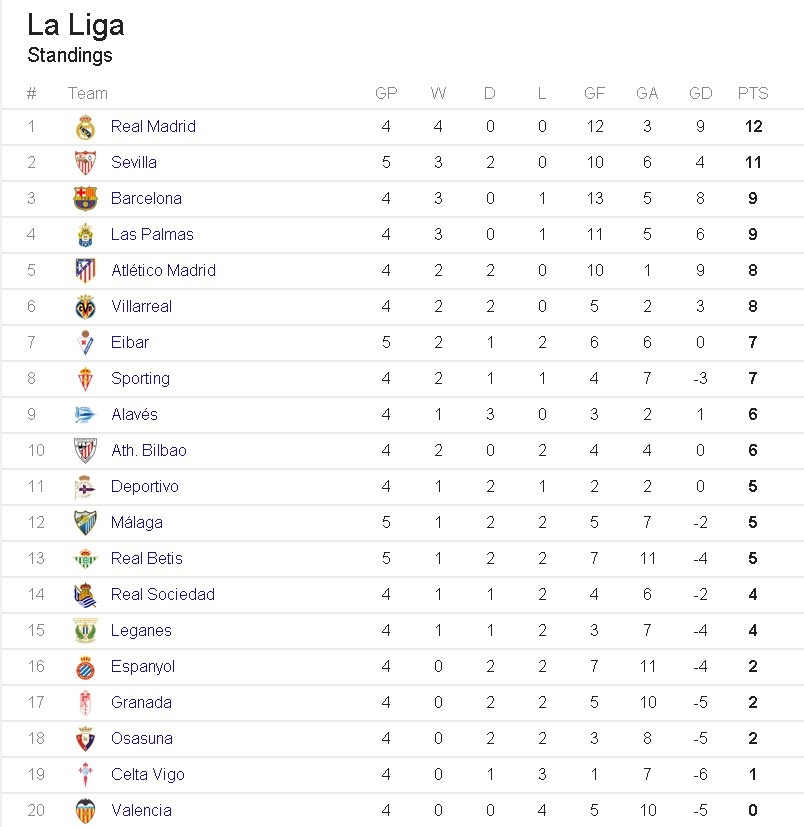
Task: Open Ath. Bilbao's team page
Action: tap(149, 451)
